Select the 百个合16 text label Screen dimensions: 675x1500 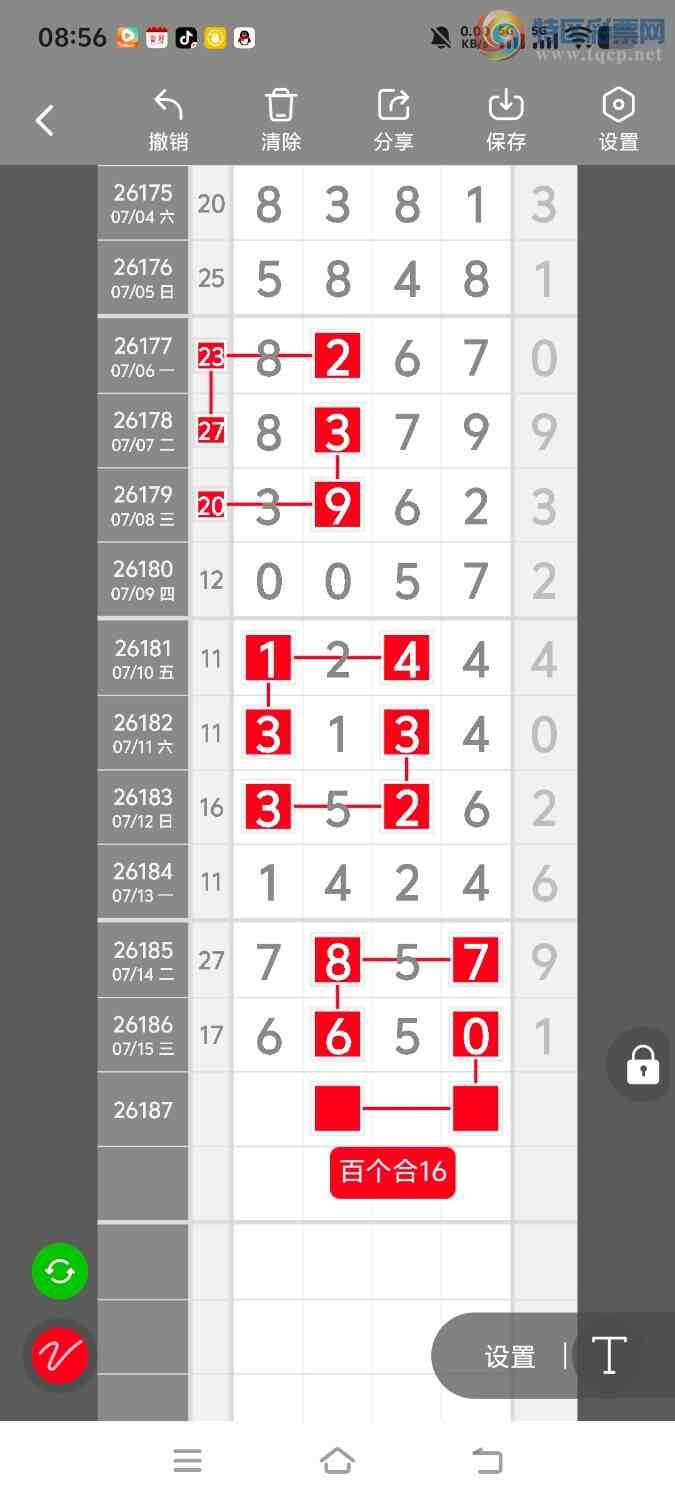(393, 1172)
